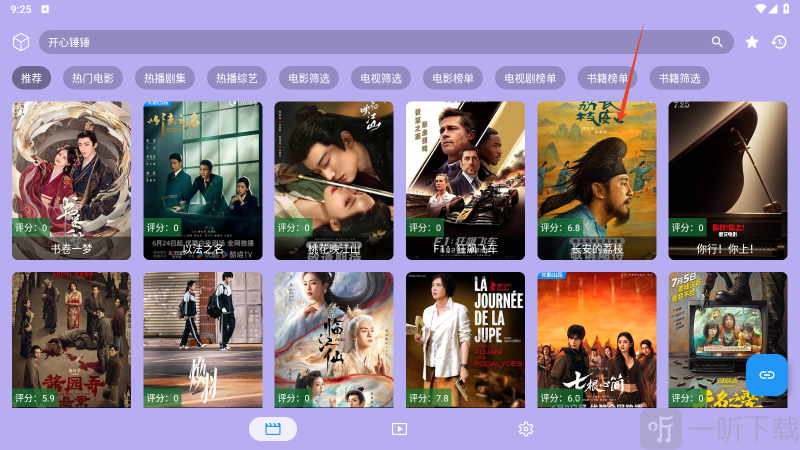Open settings gear in bottom bar
Image resolution: width=800 pixels, height=450 pixels.
[x=525, y=429]
